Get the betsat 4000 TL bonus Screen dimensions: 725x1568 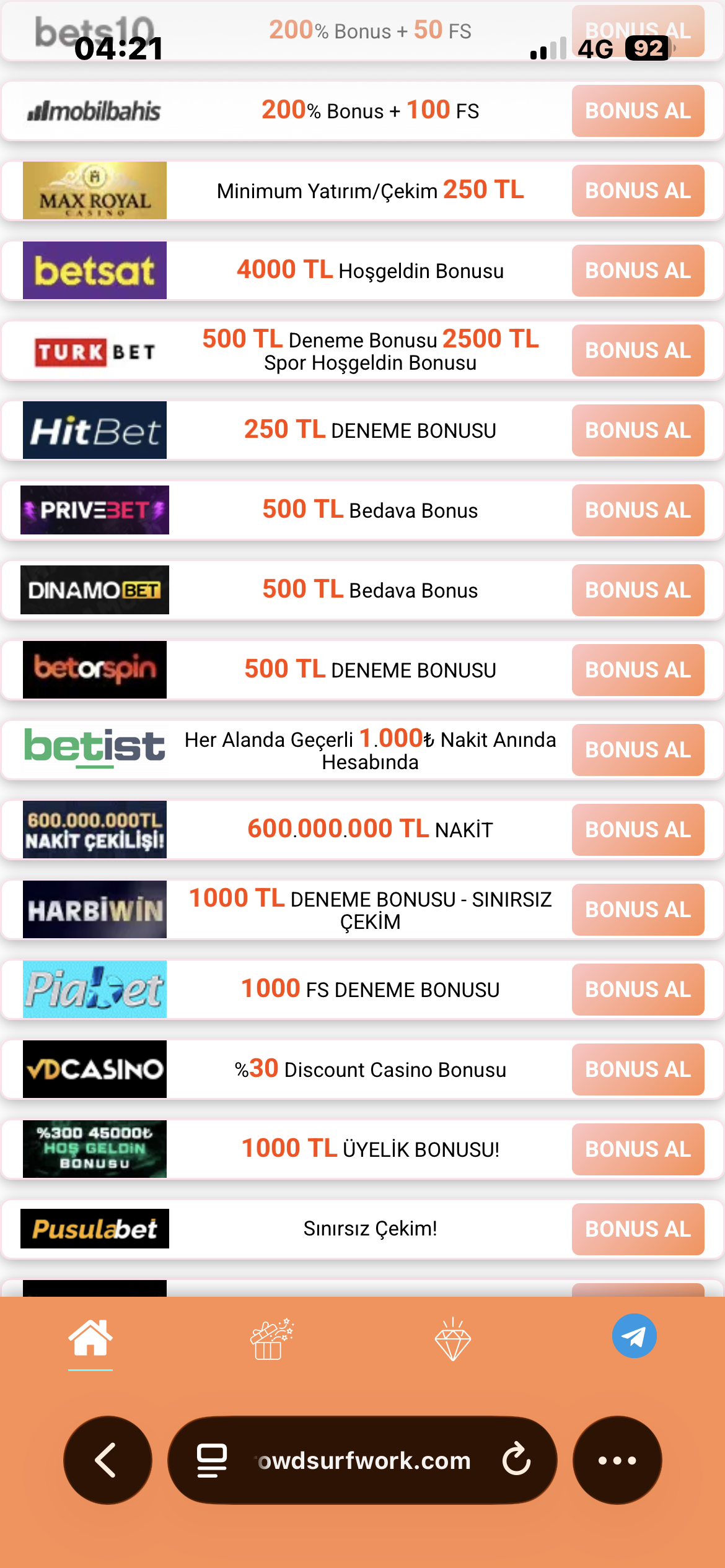tap(638, 271)
